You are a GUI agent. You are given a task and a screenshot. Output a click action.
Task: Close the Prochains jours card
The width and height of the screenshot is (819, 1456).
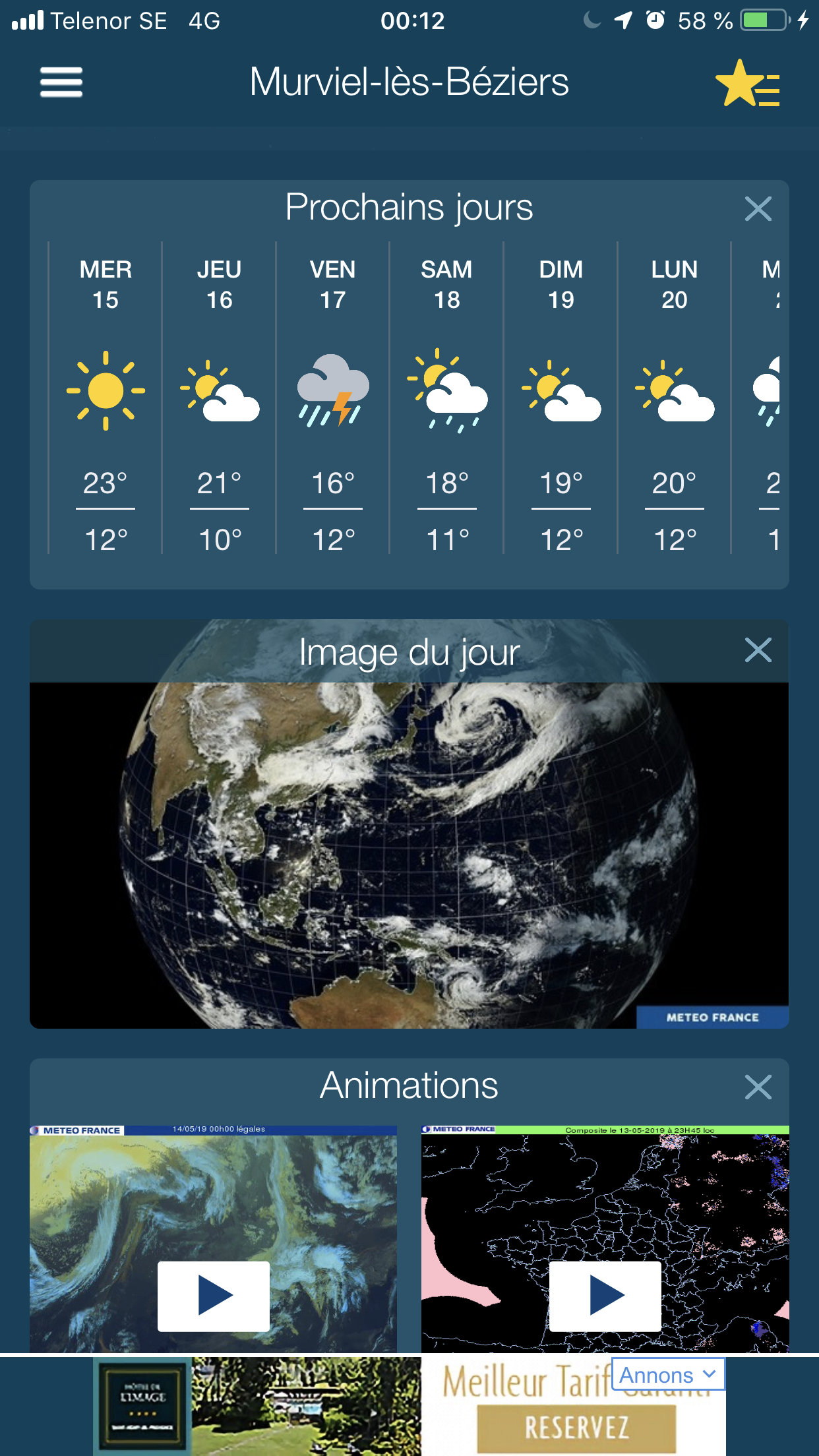point(758,209)
